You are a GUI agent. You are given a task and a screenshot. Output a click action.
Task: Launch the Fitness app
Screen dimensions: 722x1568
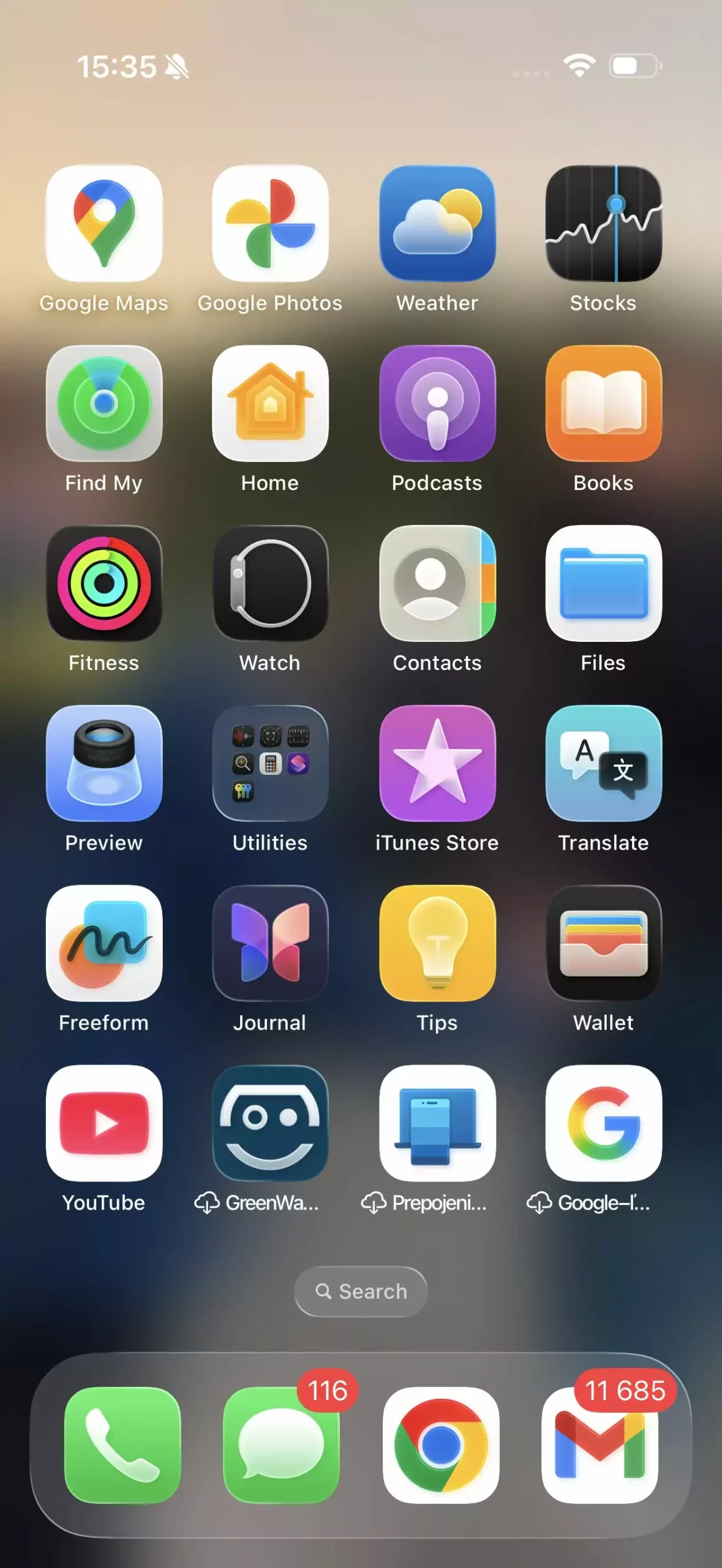tap(104, 584)
